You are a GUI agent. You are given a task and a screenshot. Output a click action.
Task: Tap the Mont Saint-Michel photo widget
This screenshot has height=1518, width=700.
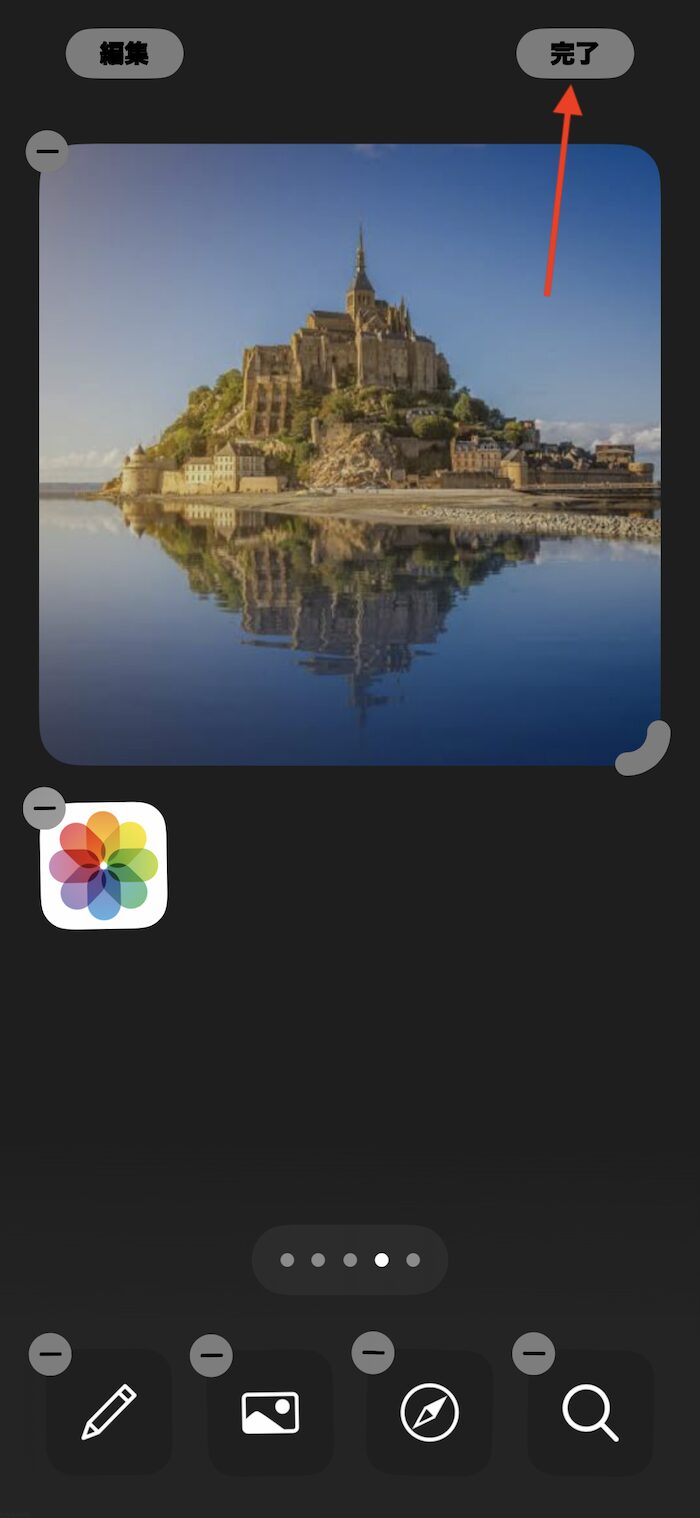350,455
